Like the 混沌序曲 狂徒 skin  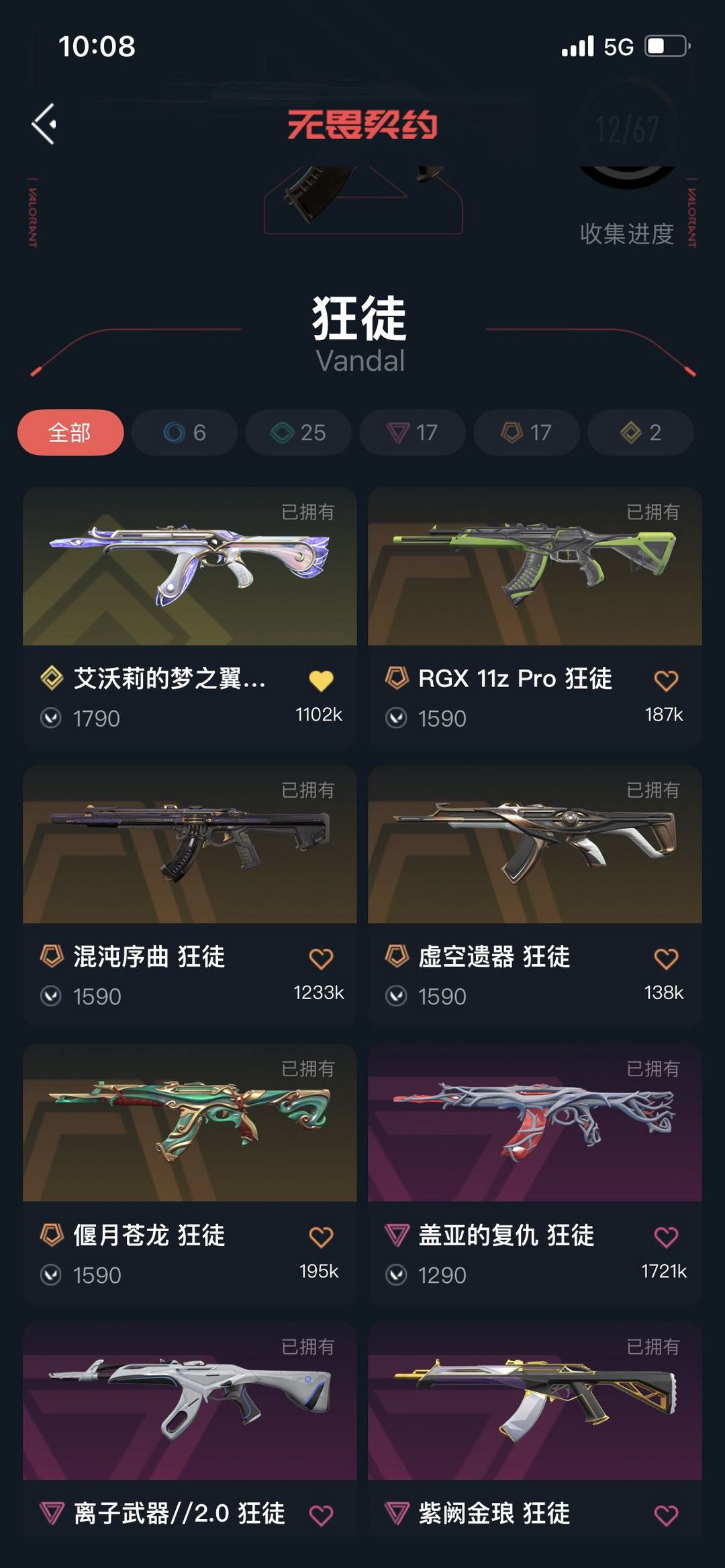(x=321, y=959)
